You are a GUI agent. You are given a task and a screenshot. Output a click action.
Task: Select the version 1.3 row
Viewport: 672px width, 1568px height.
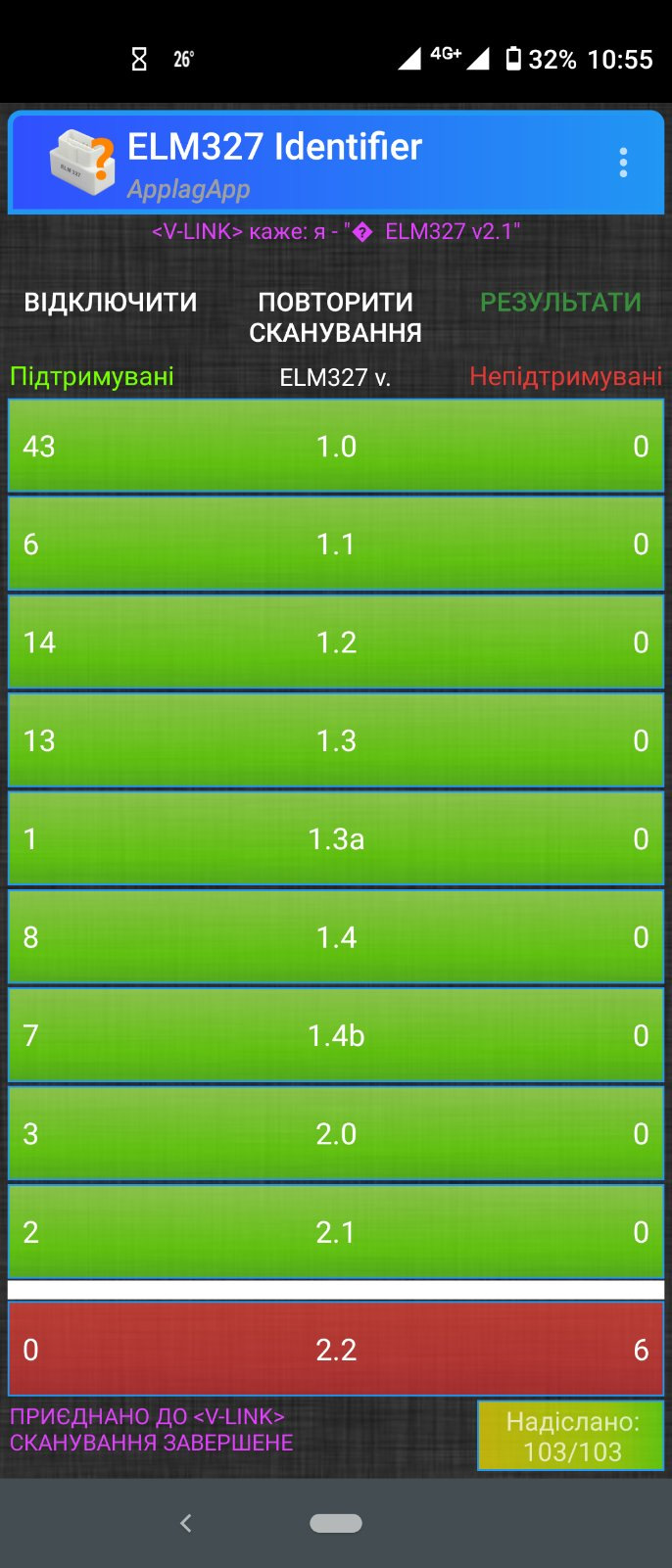coord(336,740)
